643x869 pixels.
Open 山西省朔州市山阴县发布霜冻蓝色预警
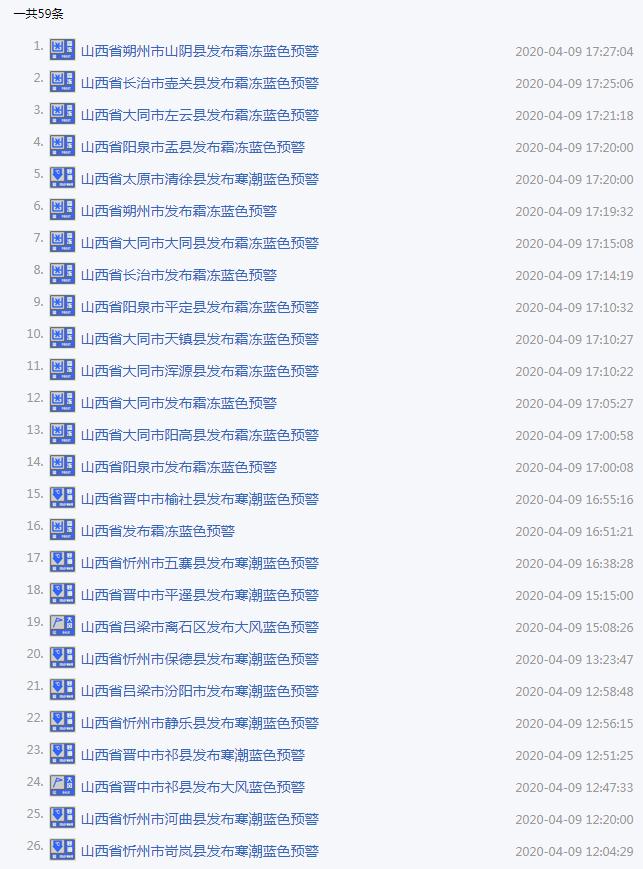tap(200, 51)
